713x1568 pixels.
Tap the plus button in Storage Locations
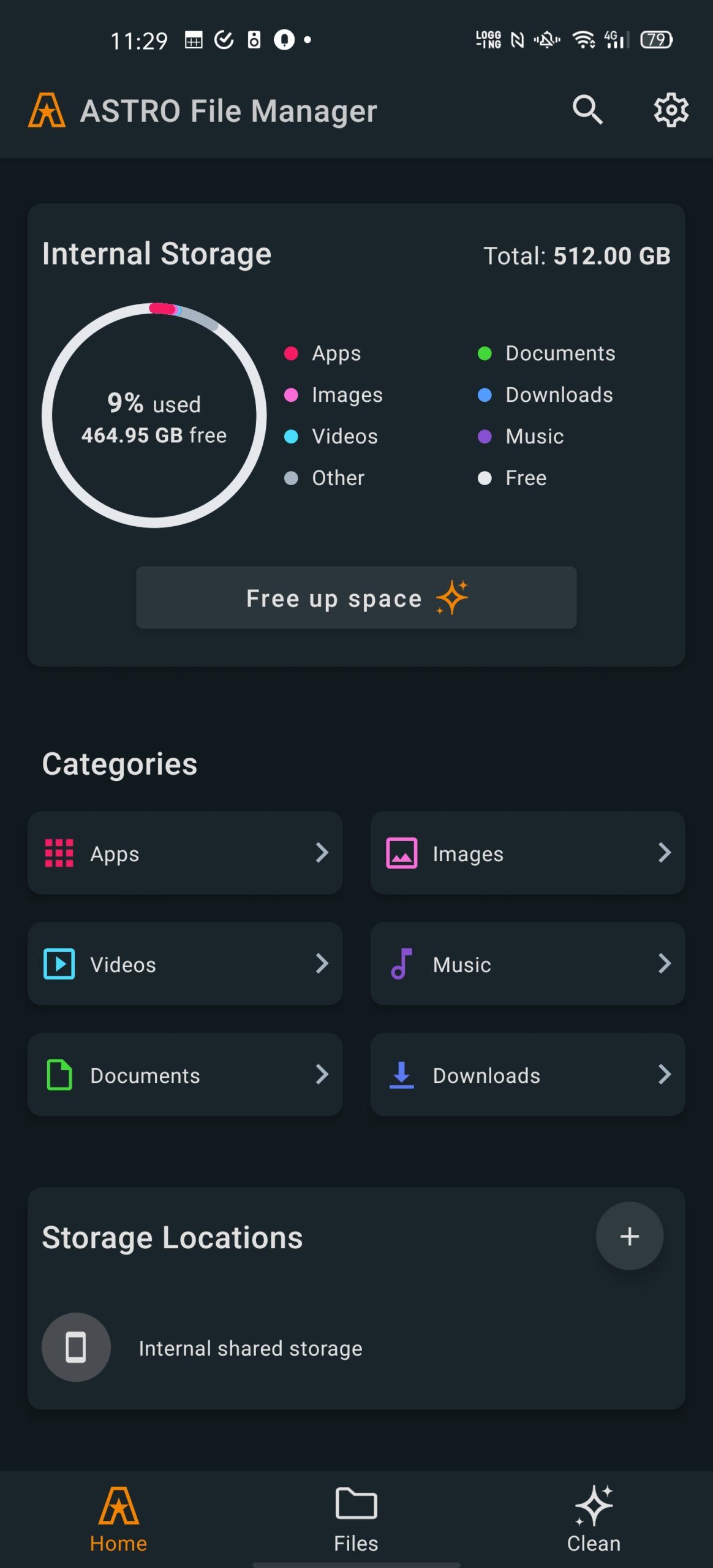tap(630, 1235)
